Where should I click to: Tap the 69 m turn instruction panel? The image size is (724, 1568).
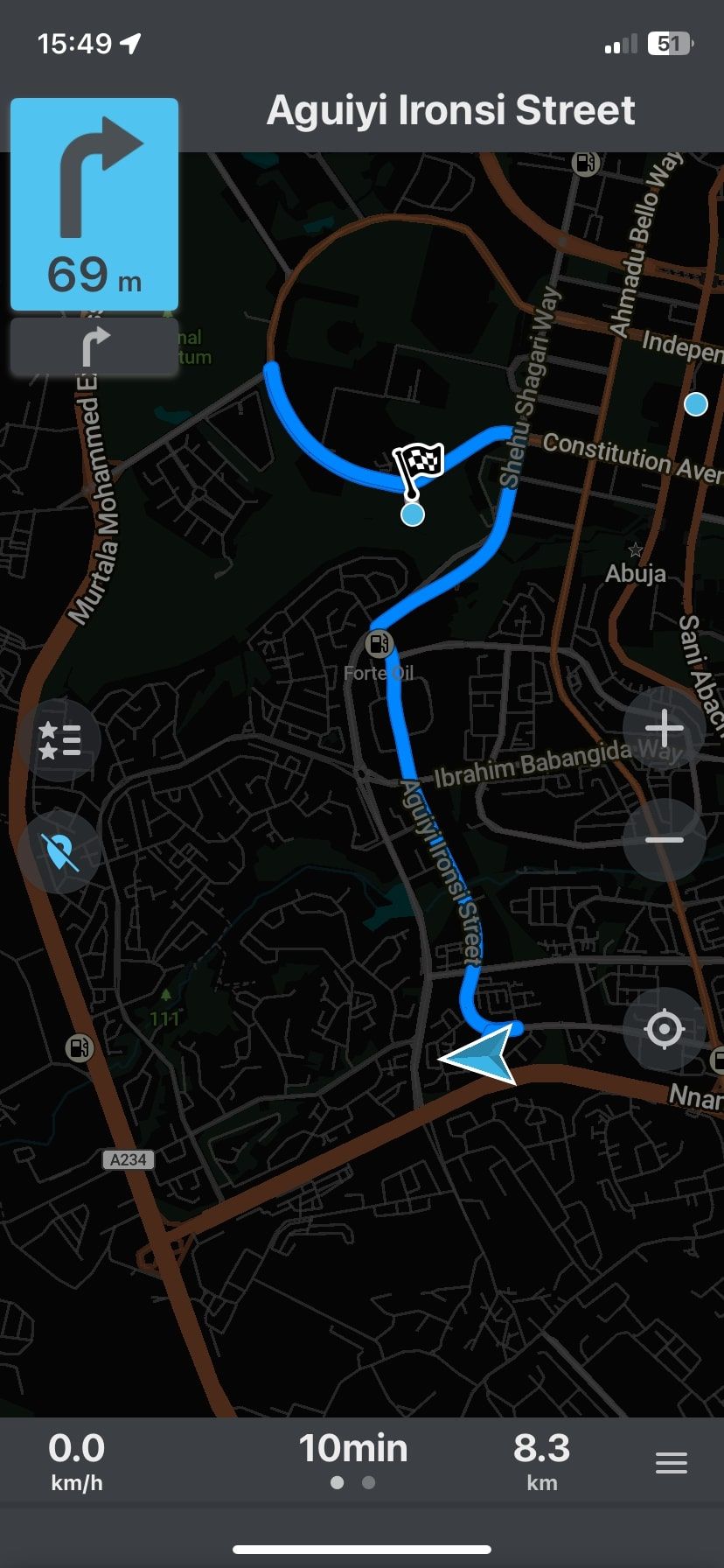[x=94, y=205]
